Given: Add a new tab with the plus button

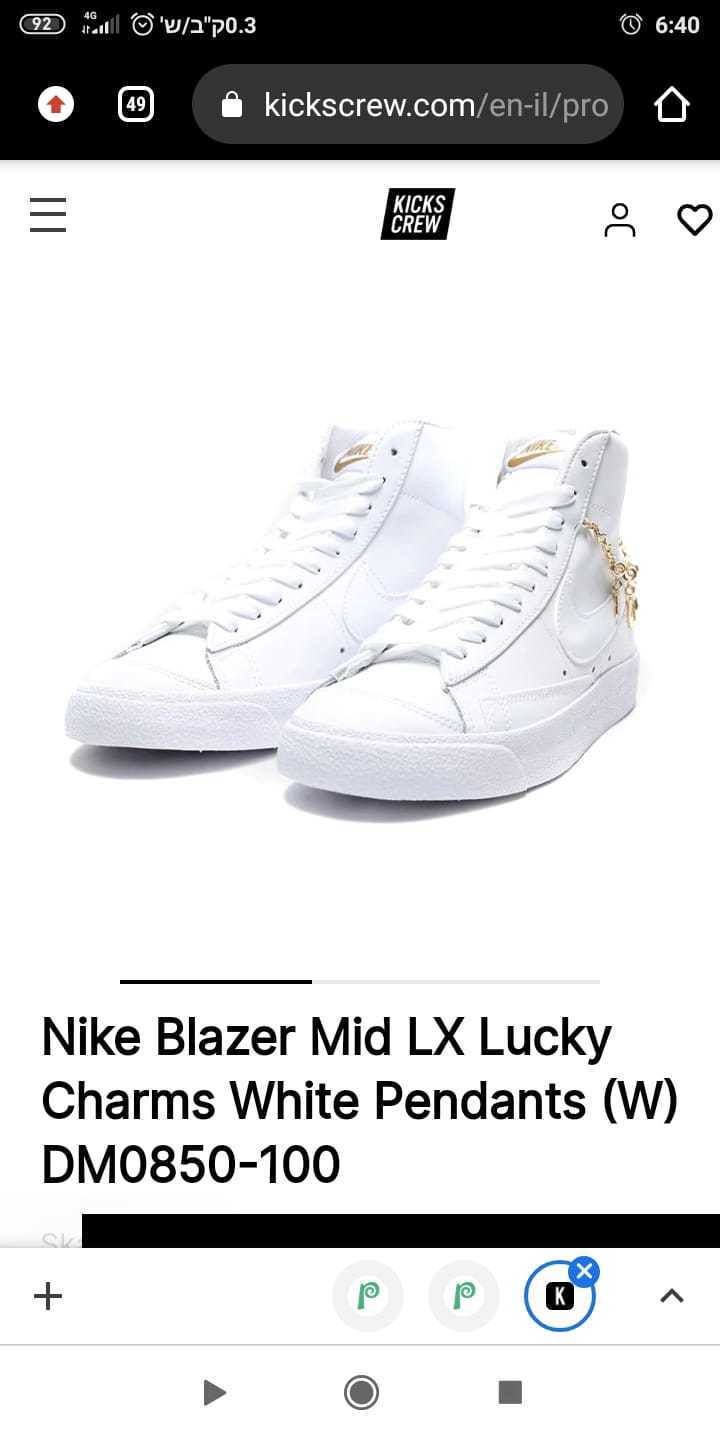Looking at the screenshot, I should 48,1297.
